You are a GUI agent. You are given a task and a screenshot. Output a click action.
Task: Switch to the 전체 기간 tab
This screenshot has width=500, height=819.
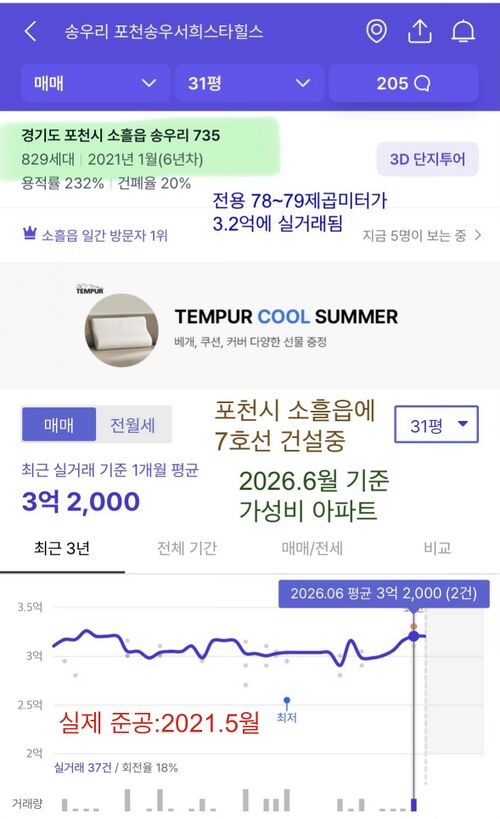click(187, 548)
